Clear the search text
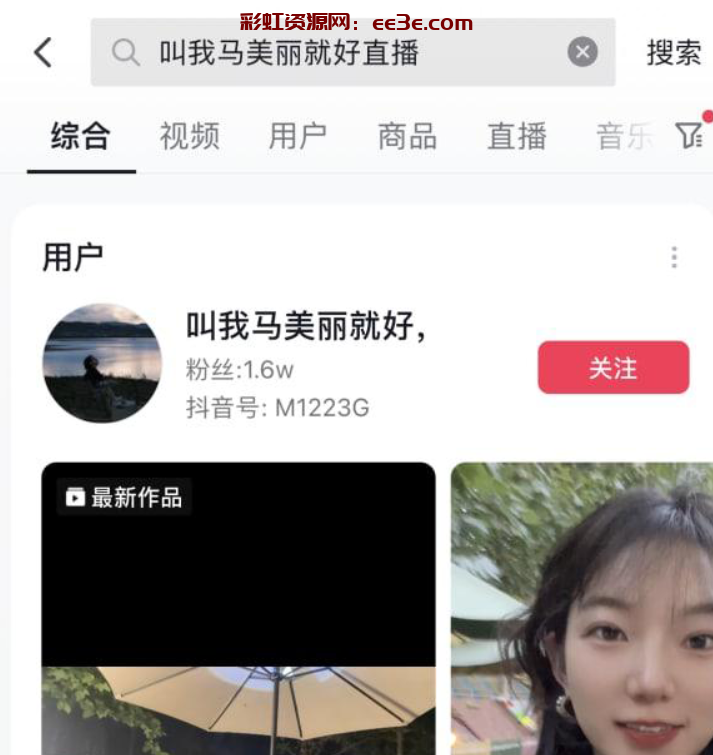713x755 pixels. tap(582, 52)
